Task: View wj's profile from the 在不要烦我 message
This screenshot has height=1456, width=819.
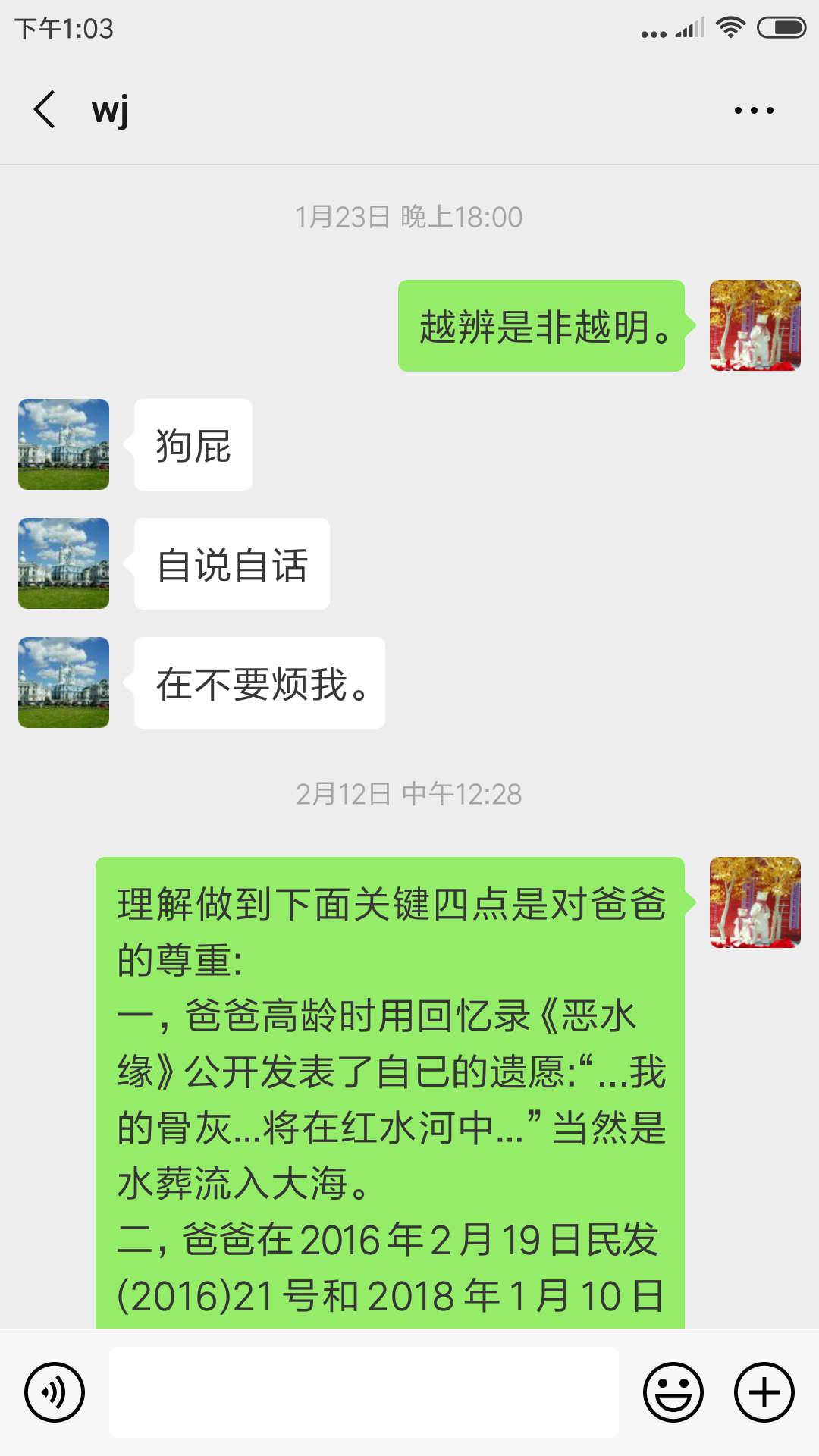Action: pyautogui.click(x=64, y=682)
